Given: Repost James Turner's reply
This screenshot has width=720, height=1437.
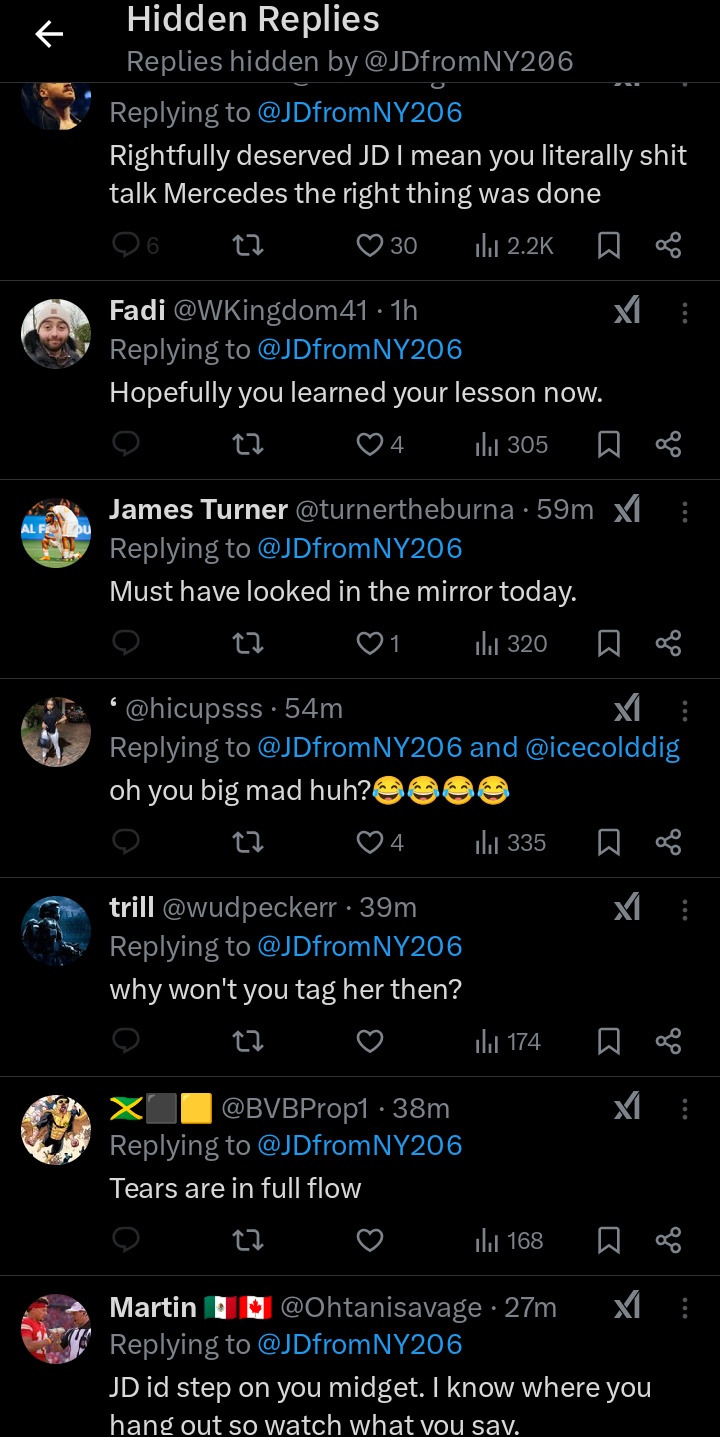Looking at the screenshot, I should pos(247,644).
